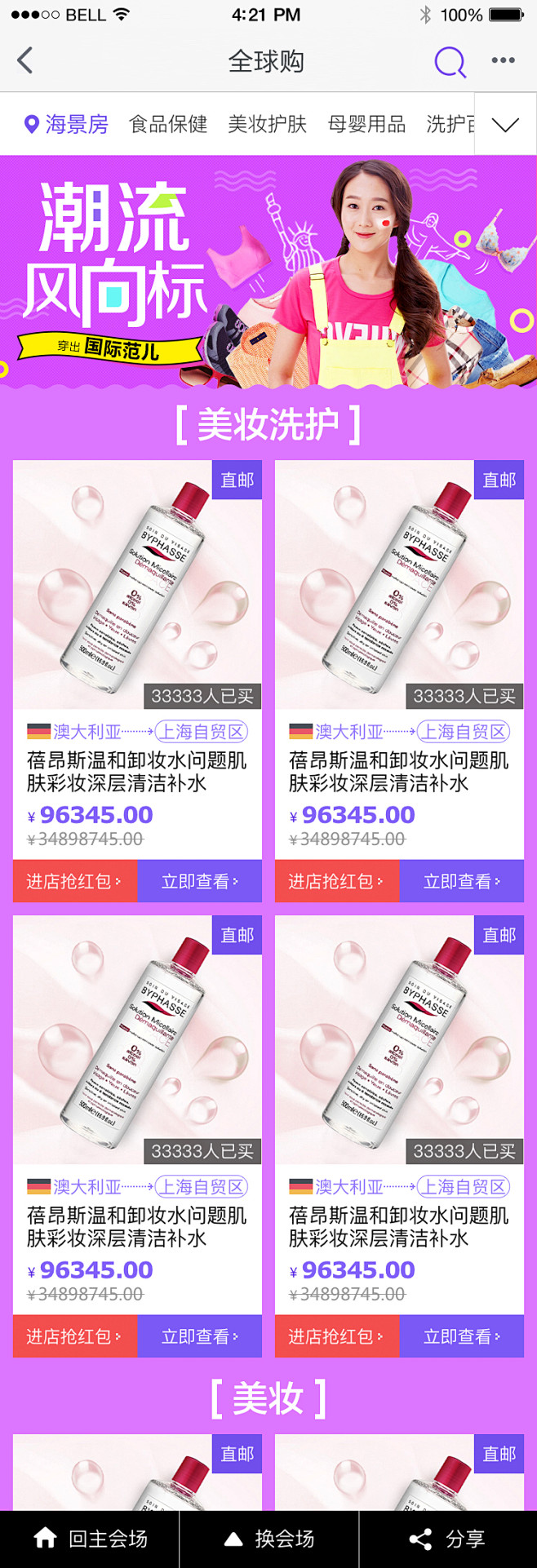The width and height of the screenshot is (537, 1568).
Task: Go back using the top-left arrow
Action: 25,60
